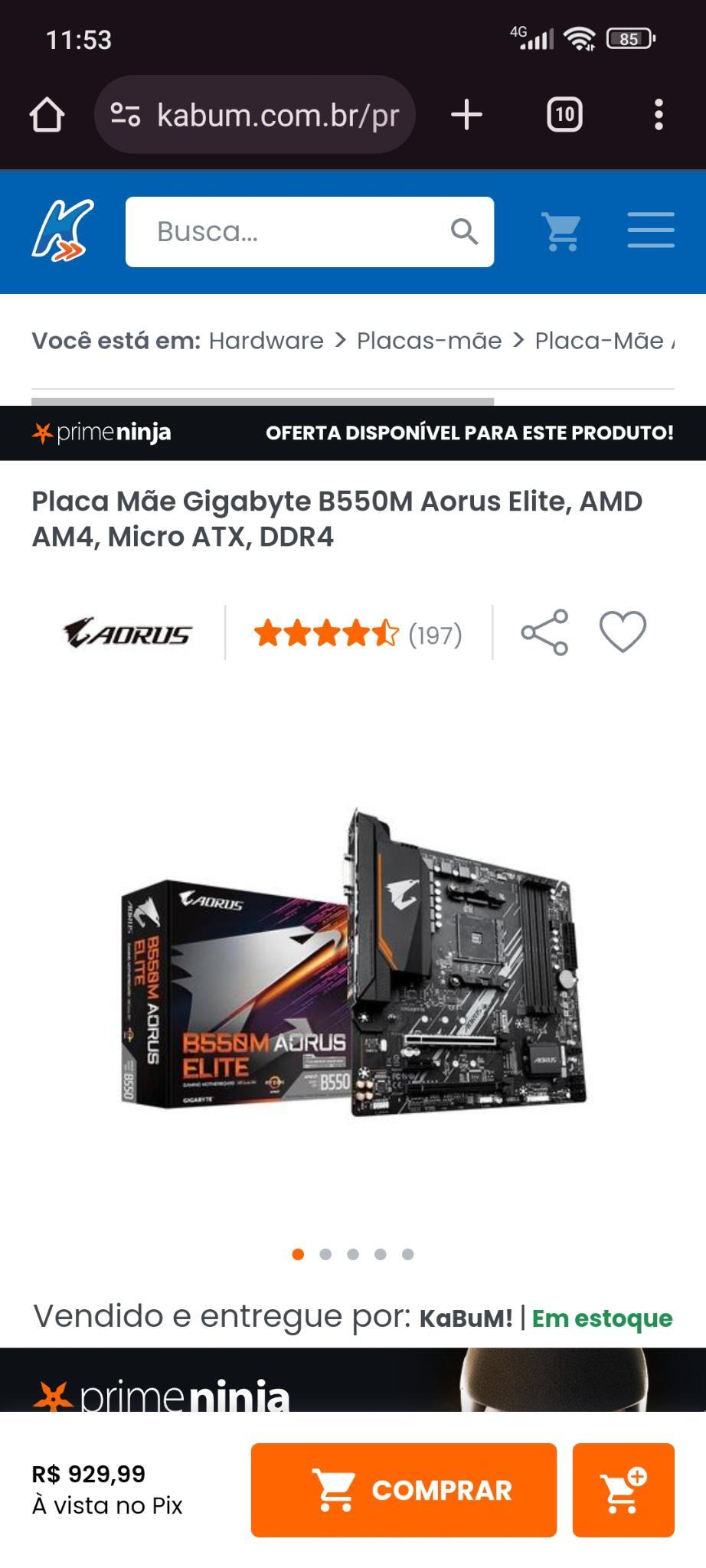Image resolution: width=706 pixels, height=1568 pixels.
Task: Open the AORUS brand link
Action: pos(127,633)
